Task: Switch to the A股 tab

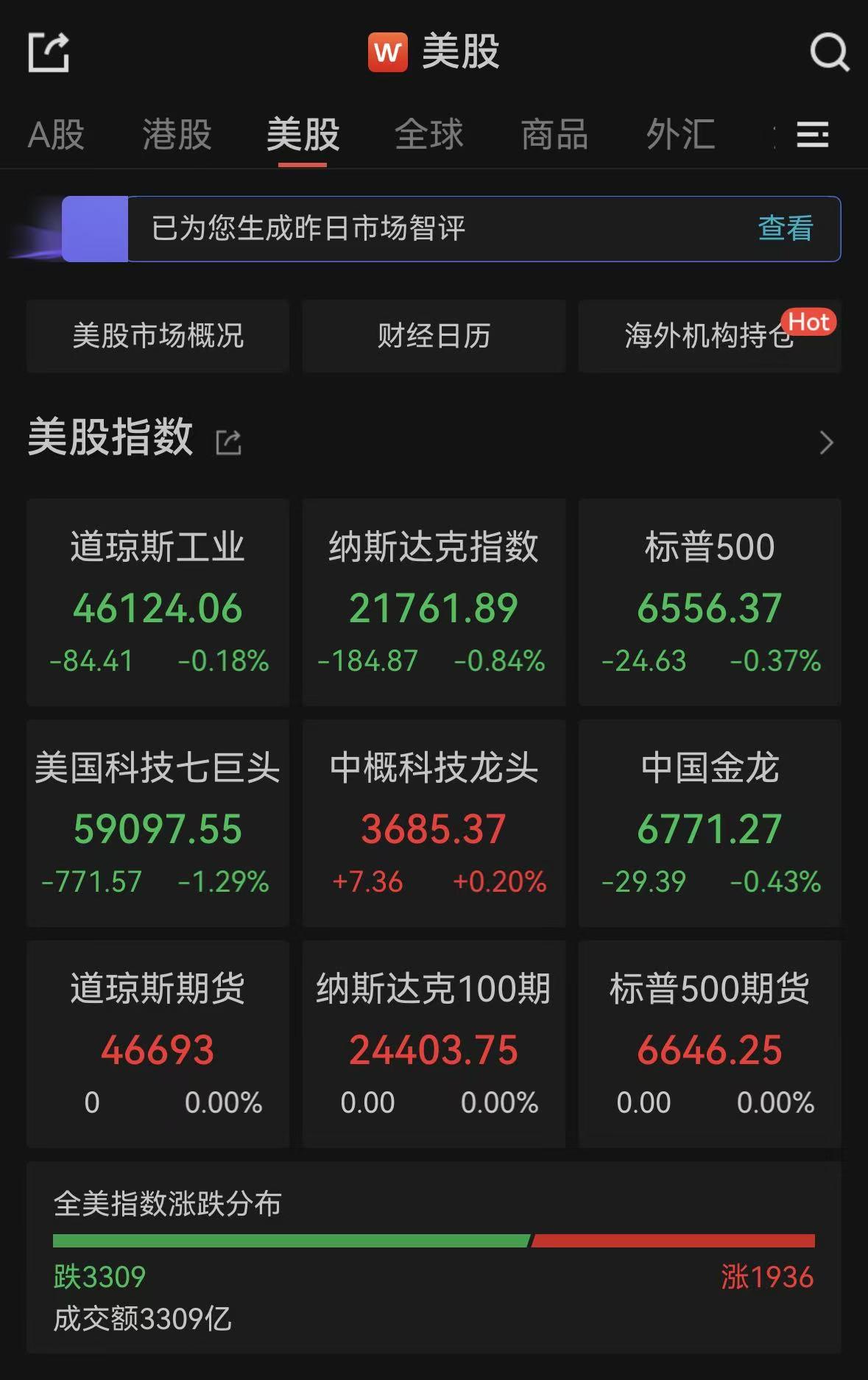Action: [56, 135]
